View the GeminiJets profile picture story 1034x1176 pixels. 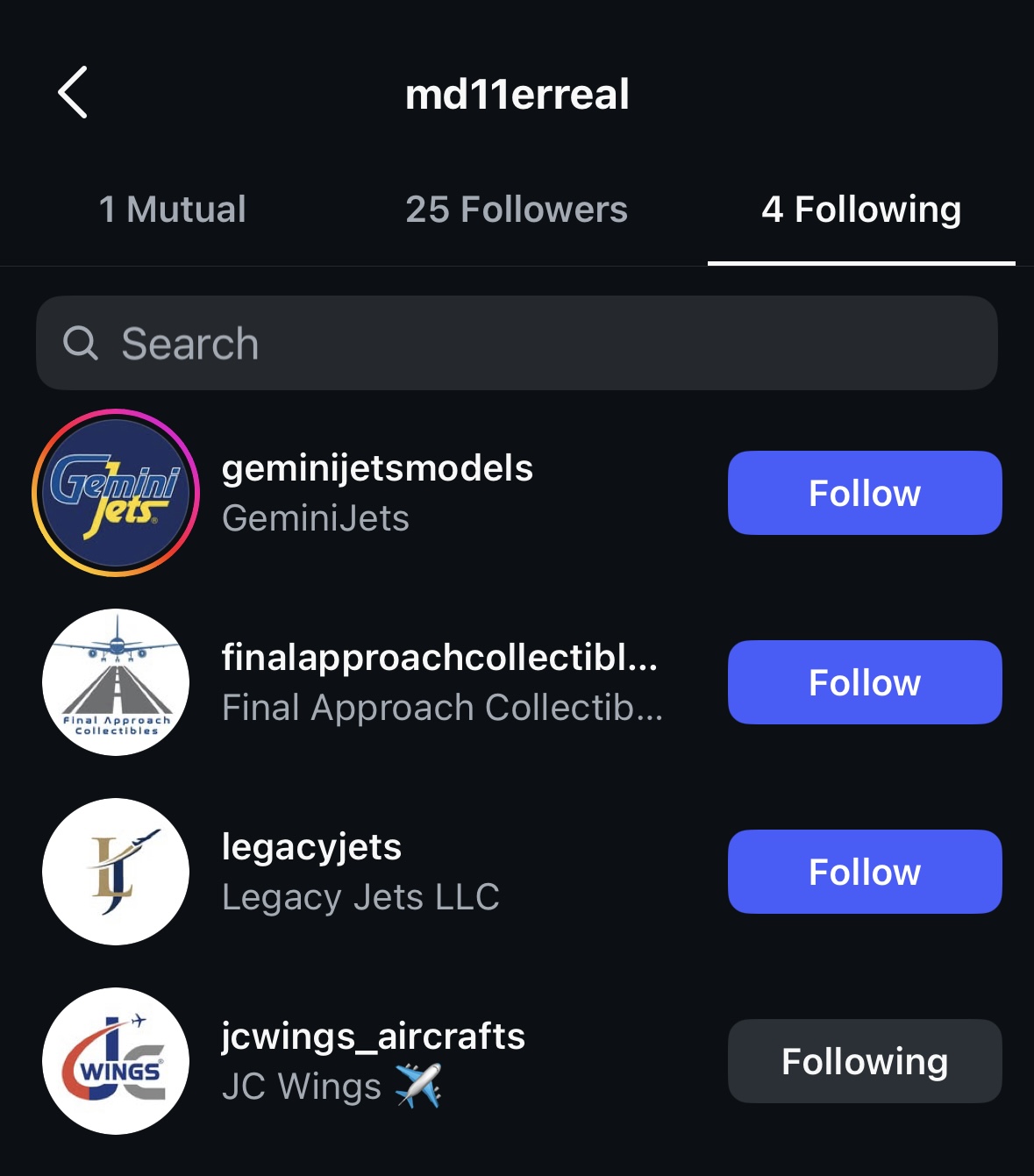116,493
